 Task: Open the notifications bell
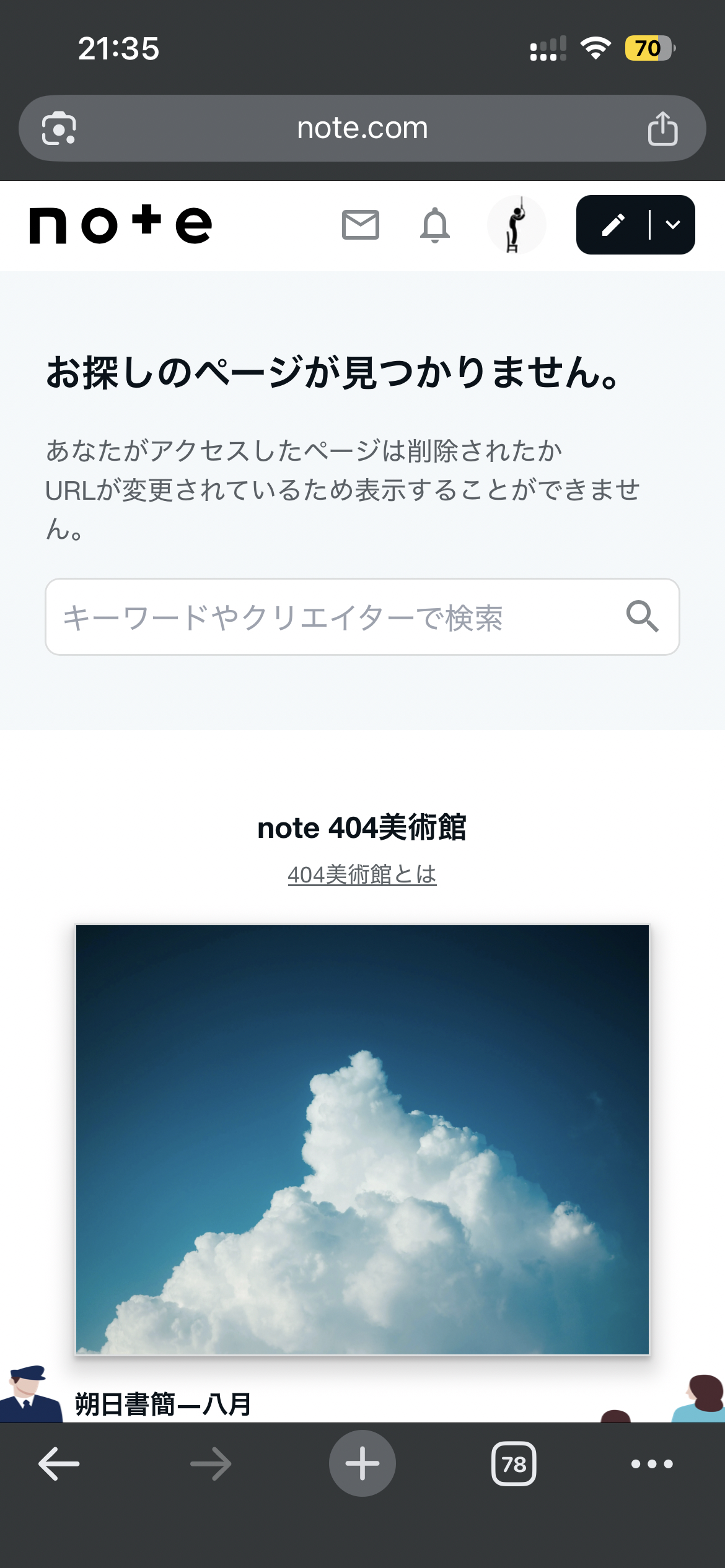(435, 225)
